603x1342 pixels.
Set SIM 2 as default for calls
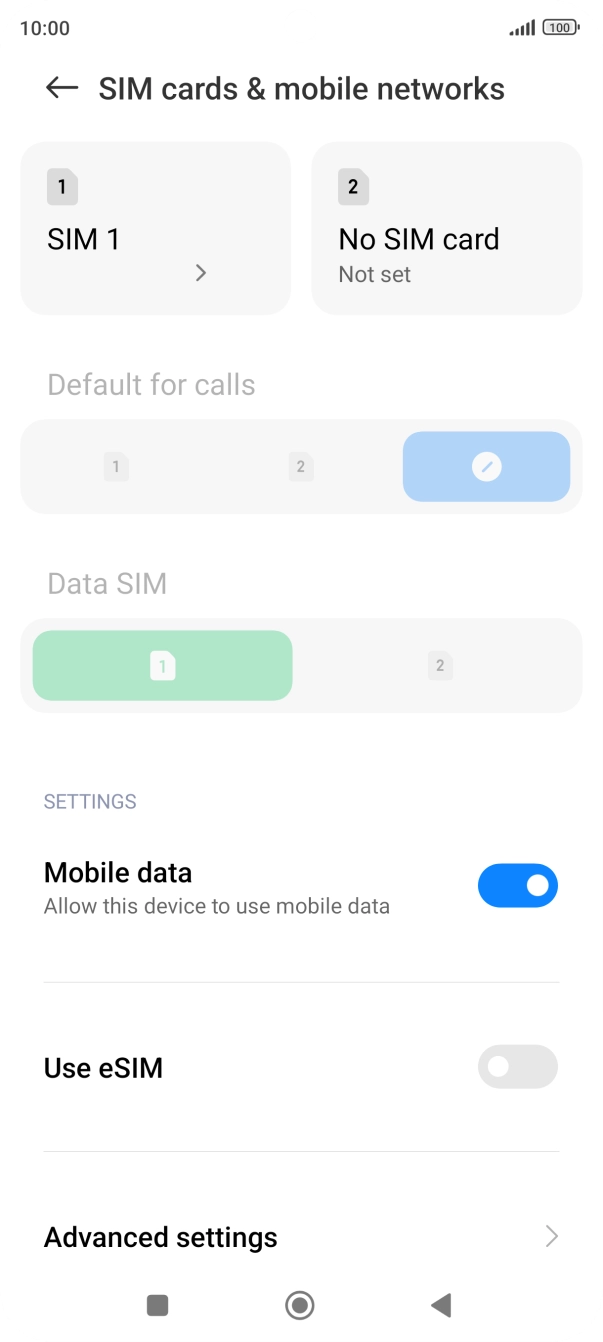tap(300, 466)
